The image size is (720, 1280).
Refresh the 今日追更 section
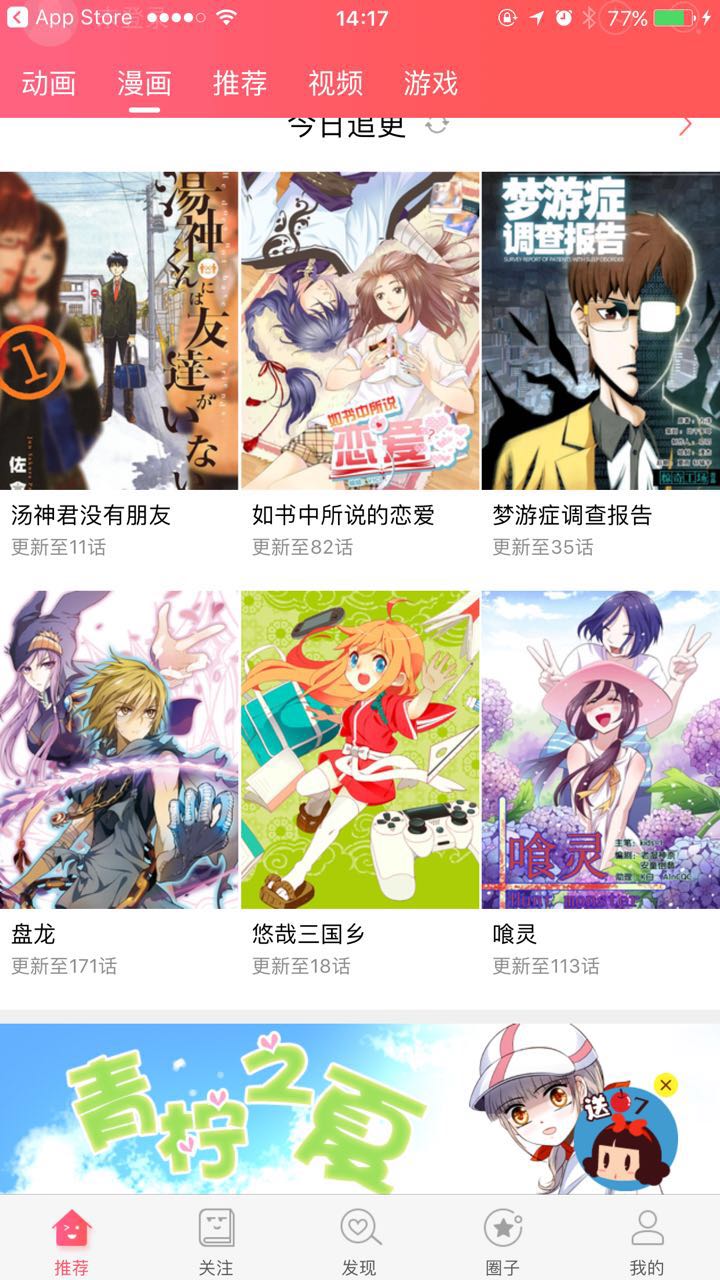pyautogui.click(x=437, y=125)
